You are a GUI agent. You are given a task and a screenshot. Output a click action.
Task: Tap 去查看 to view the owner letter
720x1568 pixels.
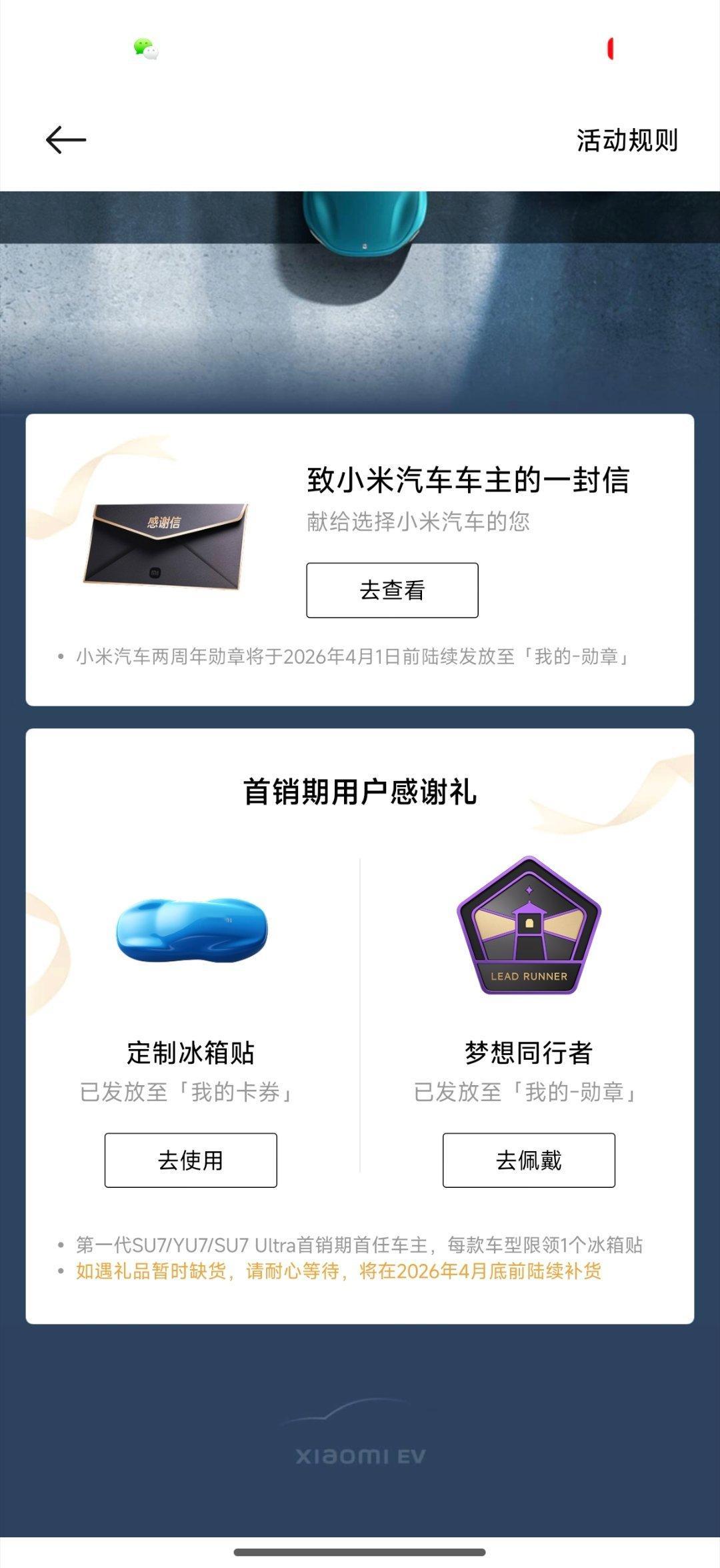click(x=392, y=590)
